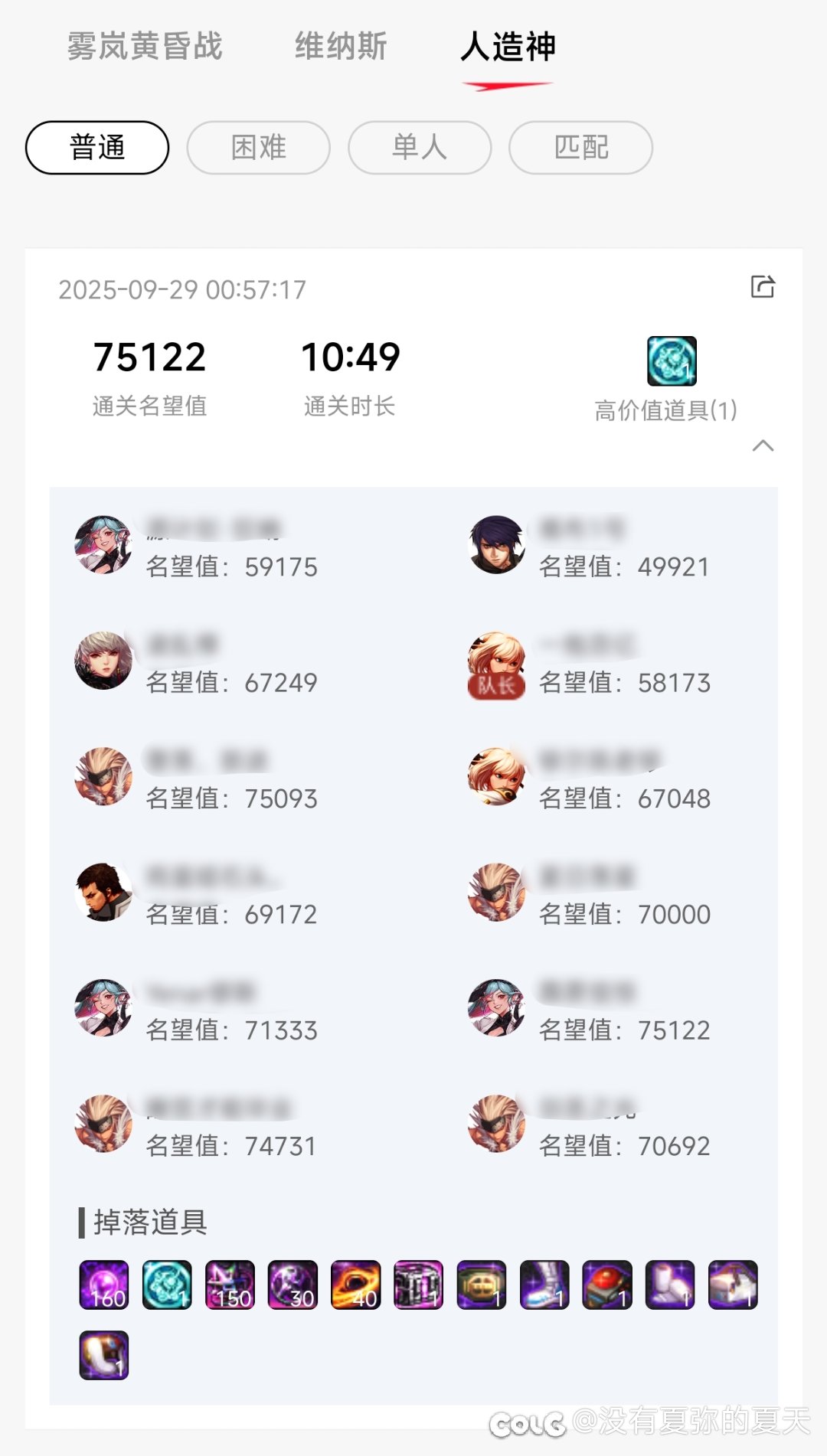Open the 高价值道具(1) item icon
The image size is (827, 1456).
(x=672, y=361)
